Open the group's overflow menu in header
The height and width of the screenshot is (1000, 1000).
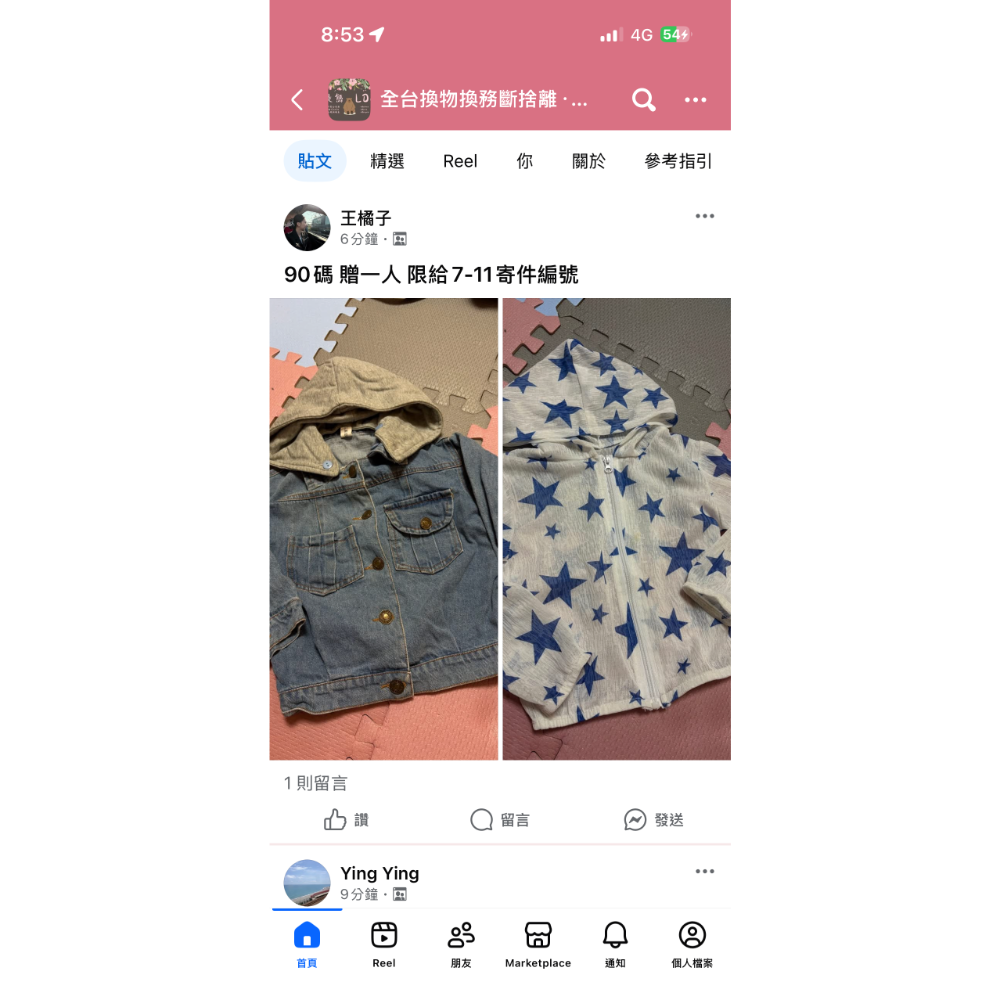[x=696, y=100]
